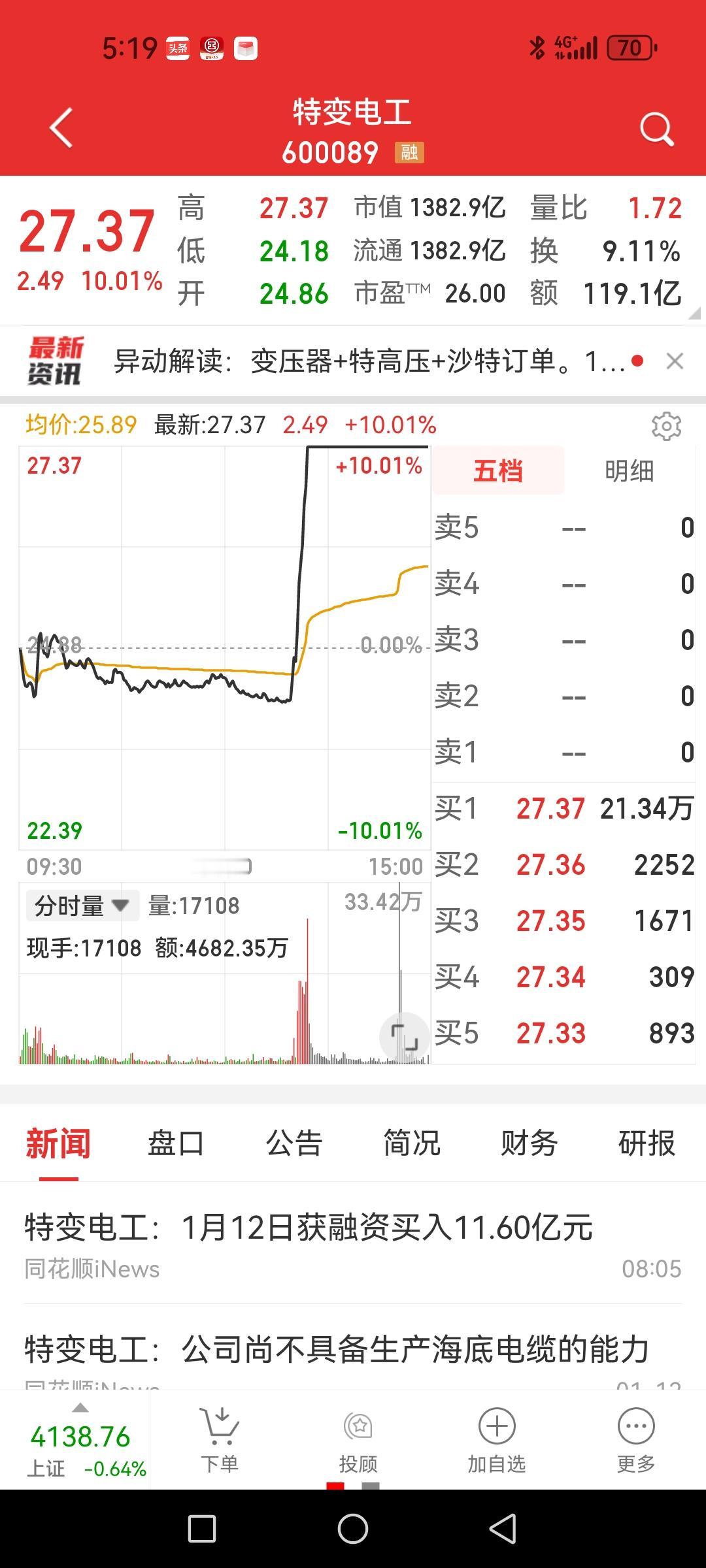
Task: Expand the 最新资讯 alert message
Action: click(x=366, y=360)
